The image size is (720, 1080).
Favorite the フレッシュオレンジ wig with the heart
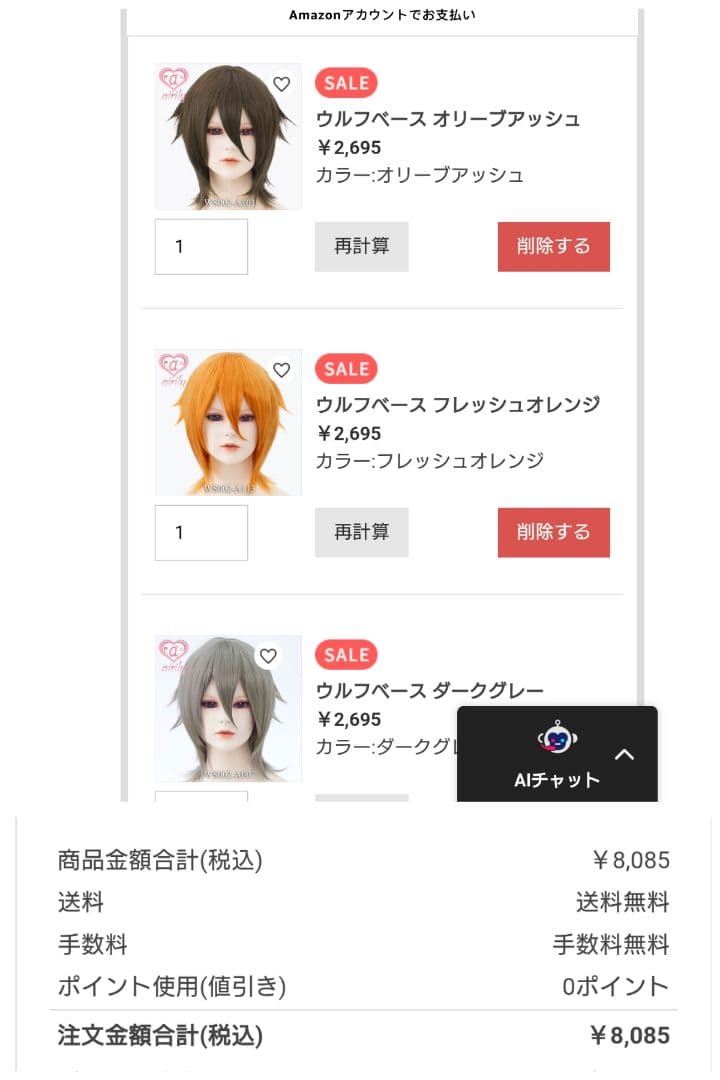click(282, 370)
